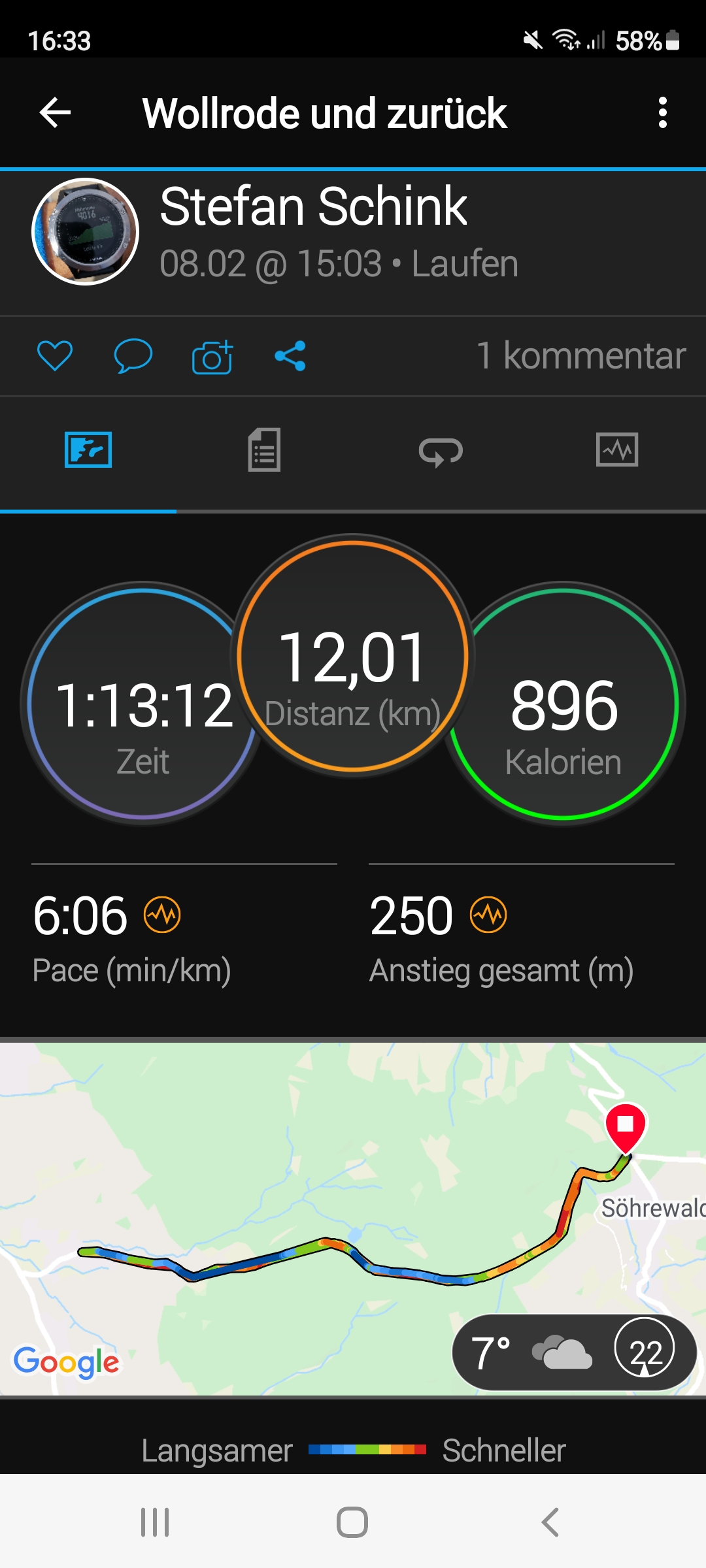The height and width of the screenshot is (1568, 706).
Task: Open Stefan Schink's profile picture
Action: [85, 232]
